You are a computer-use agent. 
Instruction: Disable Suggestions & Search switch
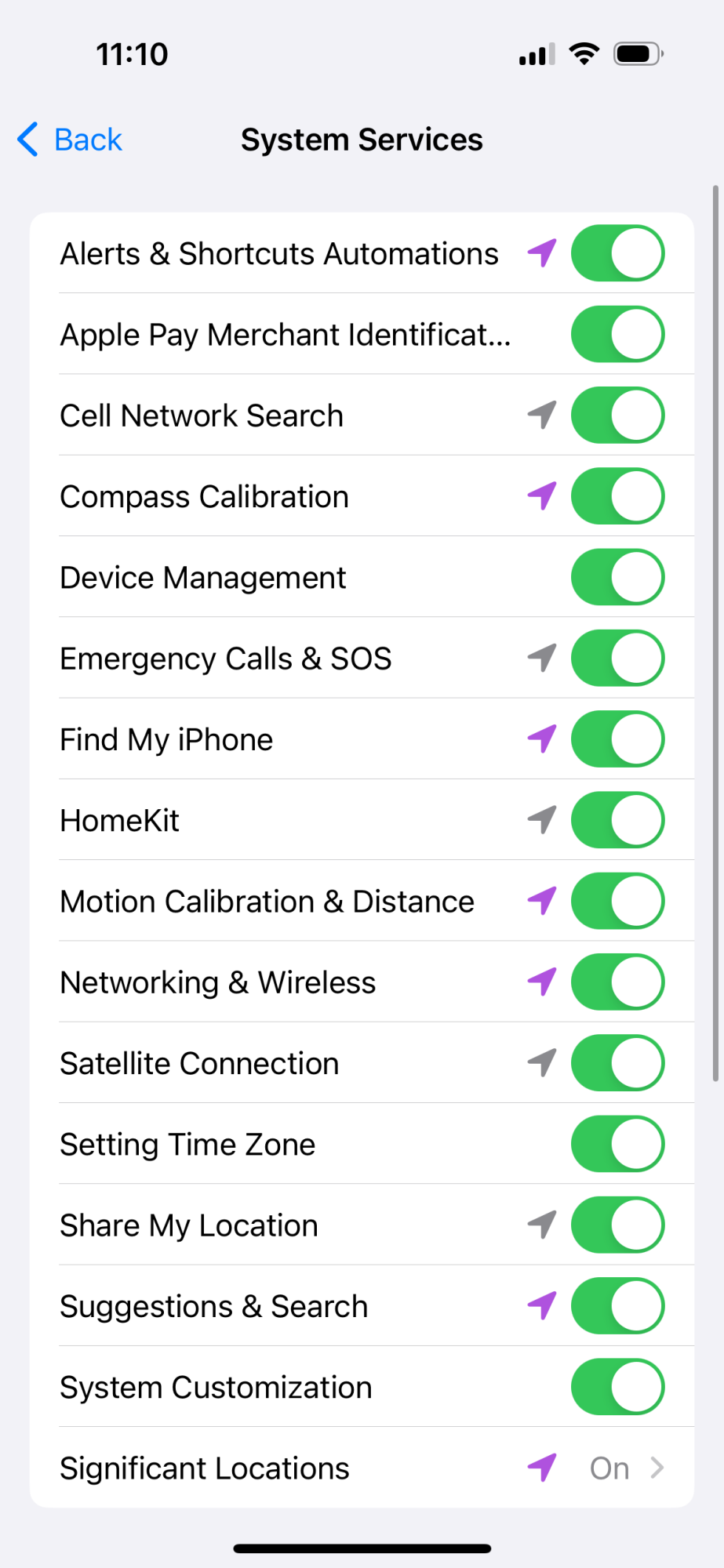coord(617,1307)
